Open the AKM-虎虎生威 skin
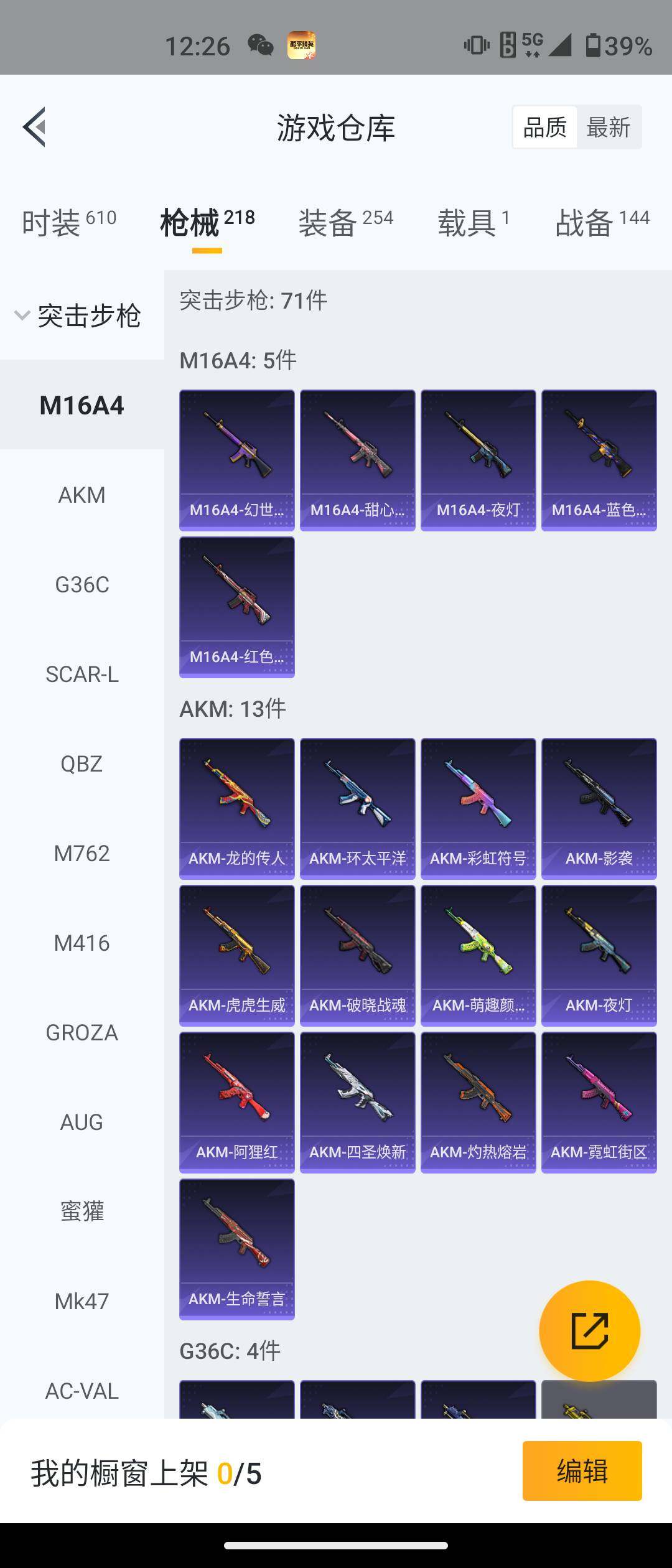Viewport: 672px width, 1568px height. pyautogui.click(x=237, y=956)
